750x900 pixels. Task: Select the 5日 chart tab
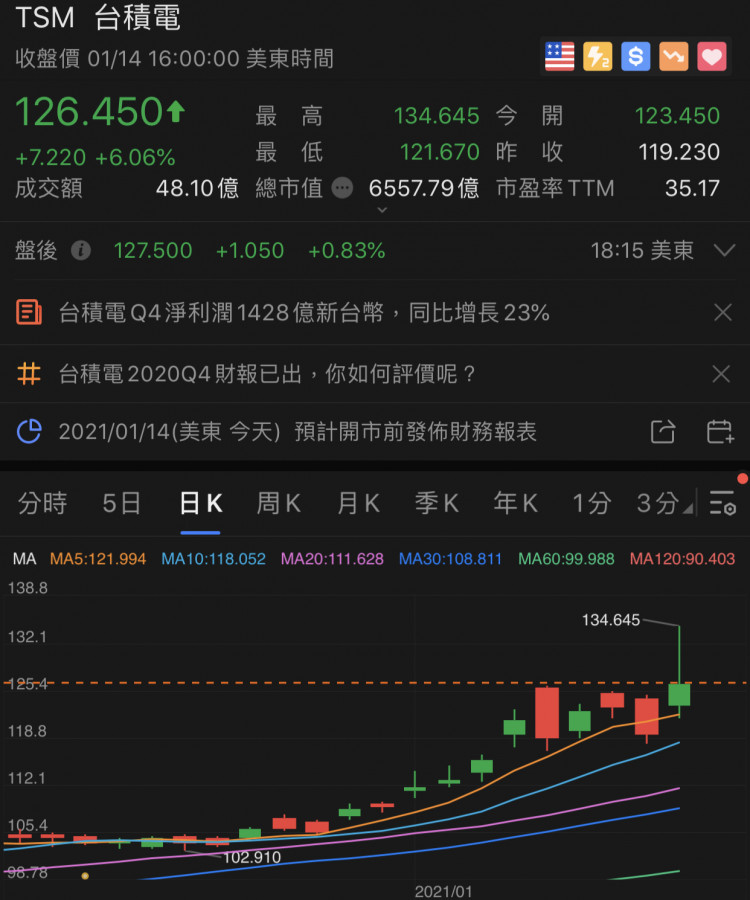pos(122,503)
